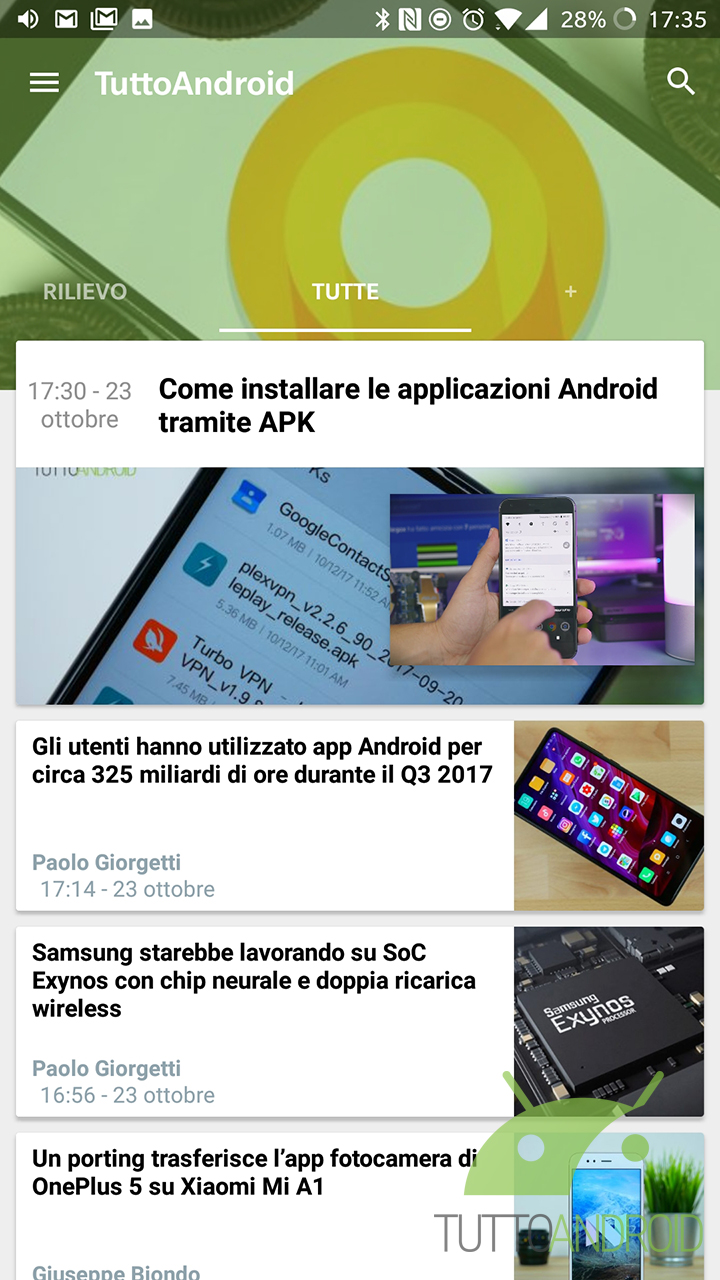Select the TUTTE tab
The image size is (720, 1280).
click(x=345, y=292)
